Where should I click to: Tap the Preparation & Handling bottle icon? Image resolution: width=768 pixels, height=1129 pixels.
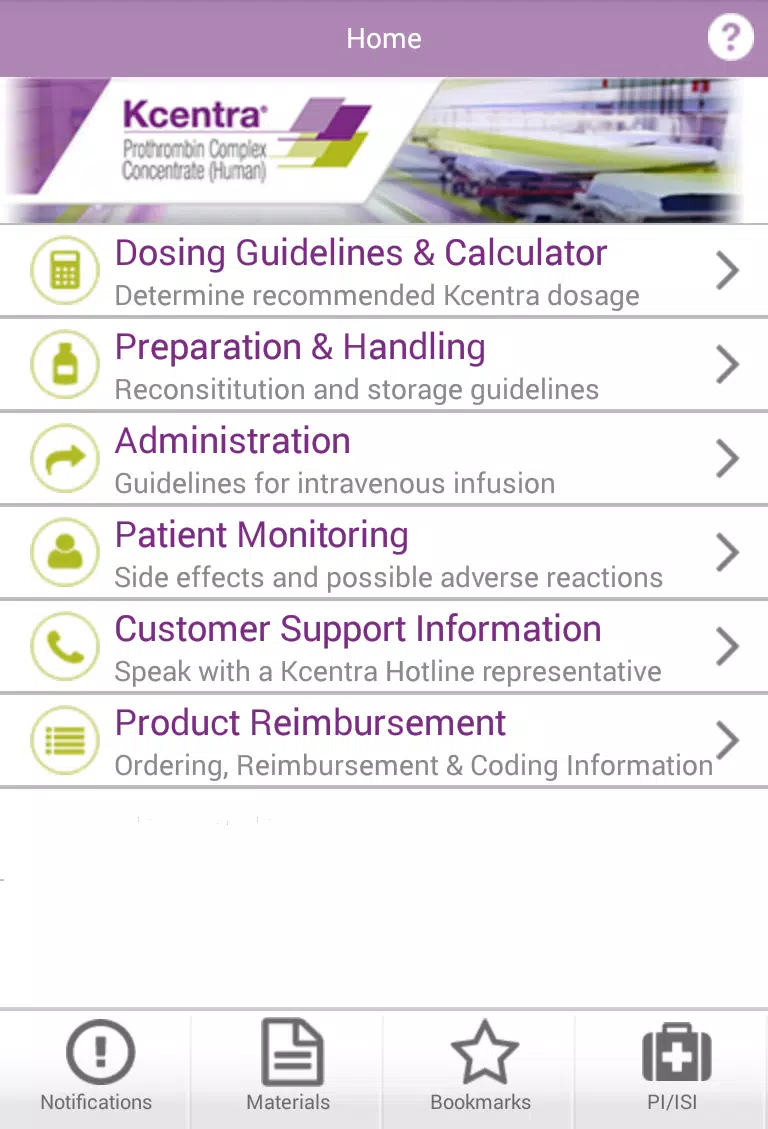pos(64,364)
